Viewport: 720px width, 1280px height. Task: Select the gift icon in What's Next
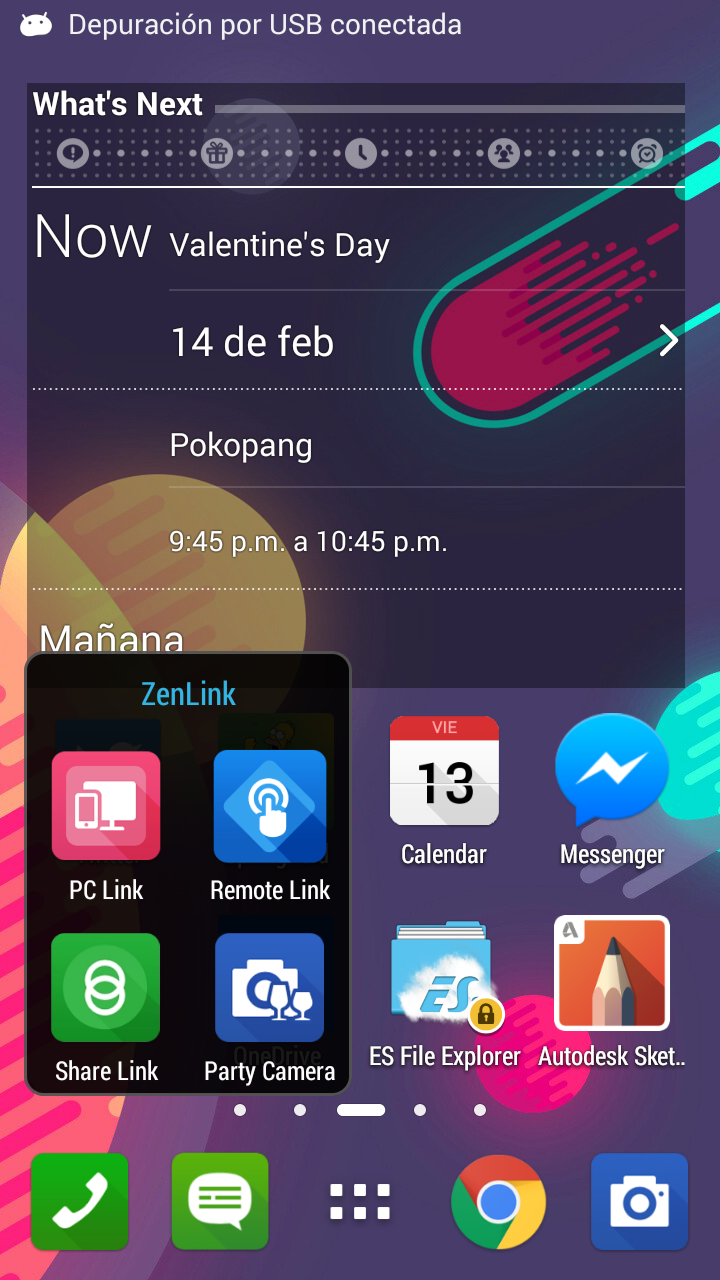pyautogui.click(x=216, y=153)
